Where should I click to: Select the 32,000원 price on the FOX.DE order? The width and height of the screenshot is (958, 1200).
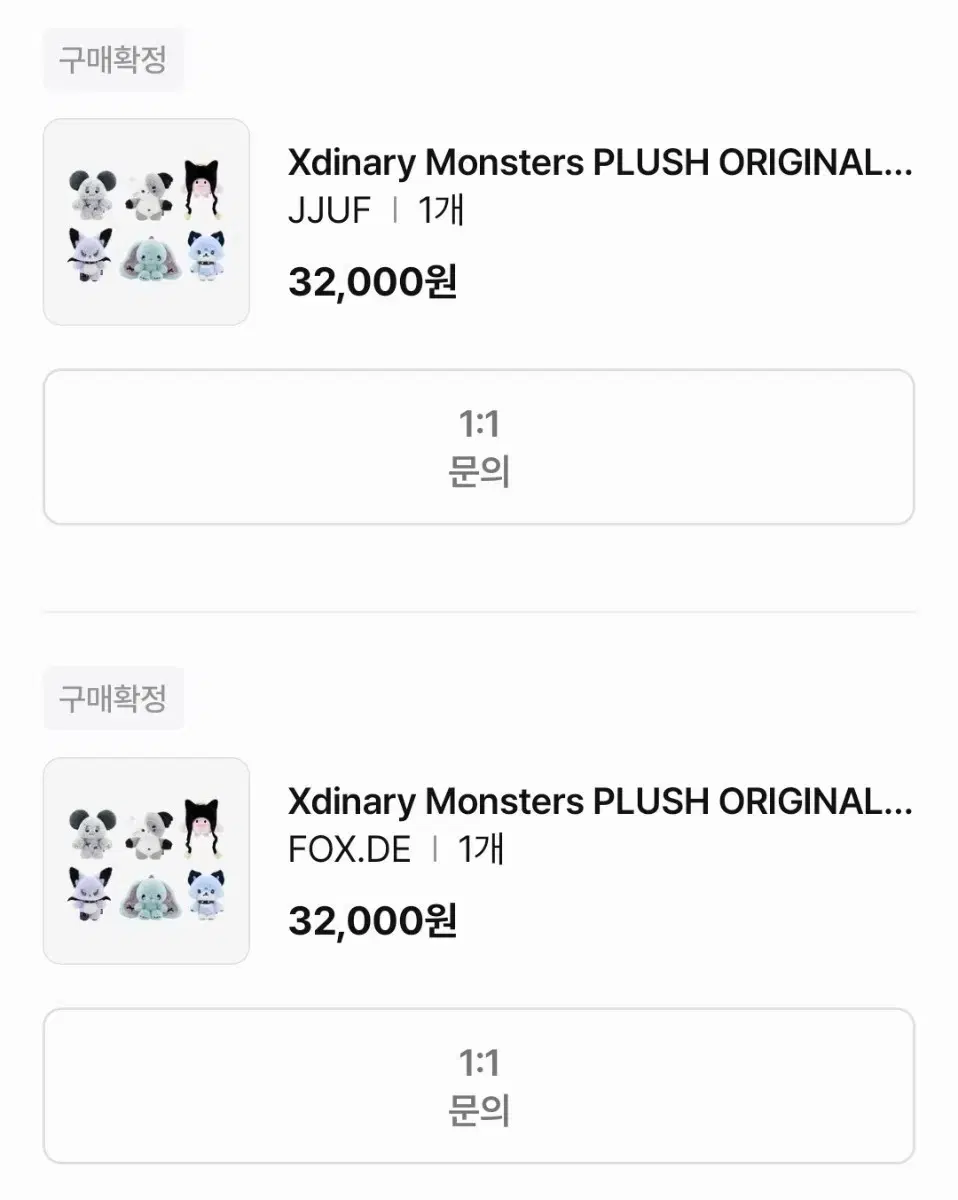371,921
